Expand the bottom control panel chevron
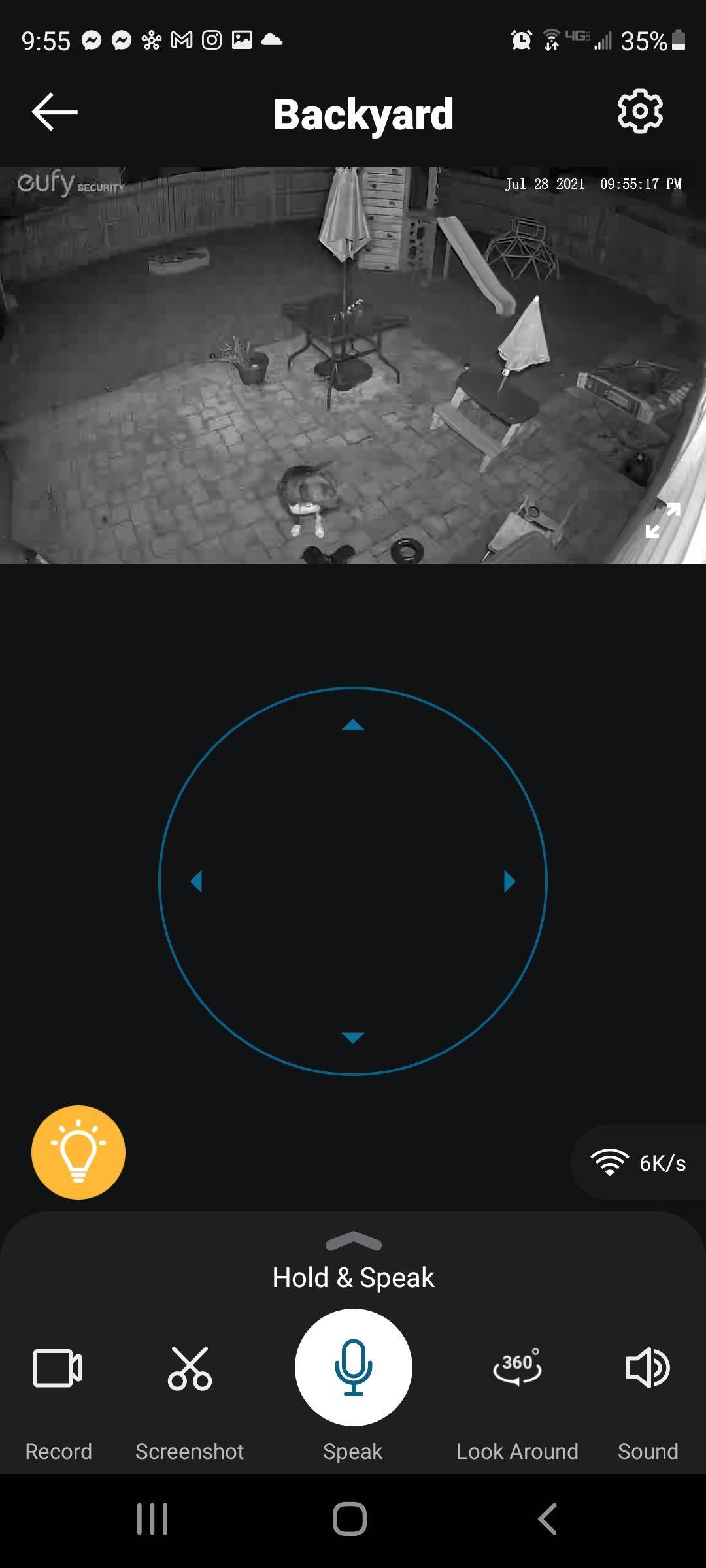Screen dimensions: 706x1568 353,1241
